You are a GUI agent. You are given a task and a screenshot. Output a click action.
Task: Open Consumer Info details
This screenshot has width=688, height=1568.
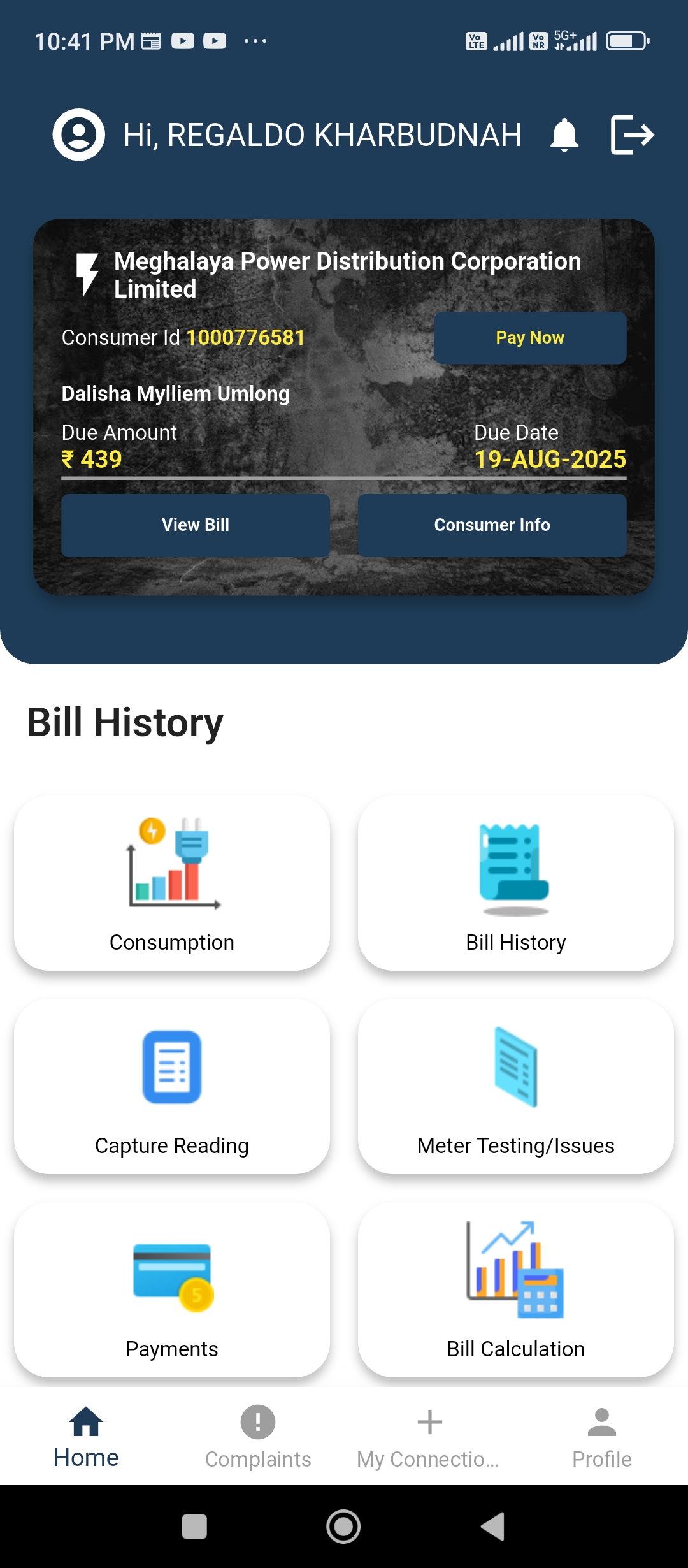(492, 525)
